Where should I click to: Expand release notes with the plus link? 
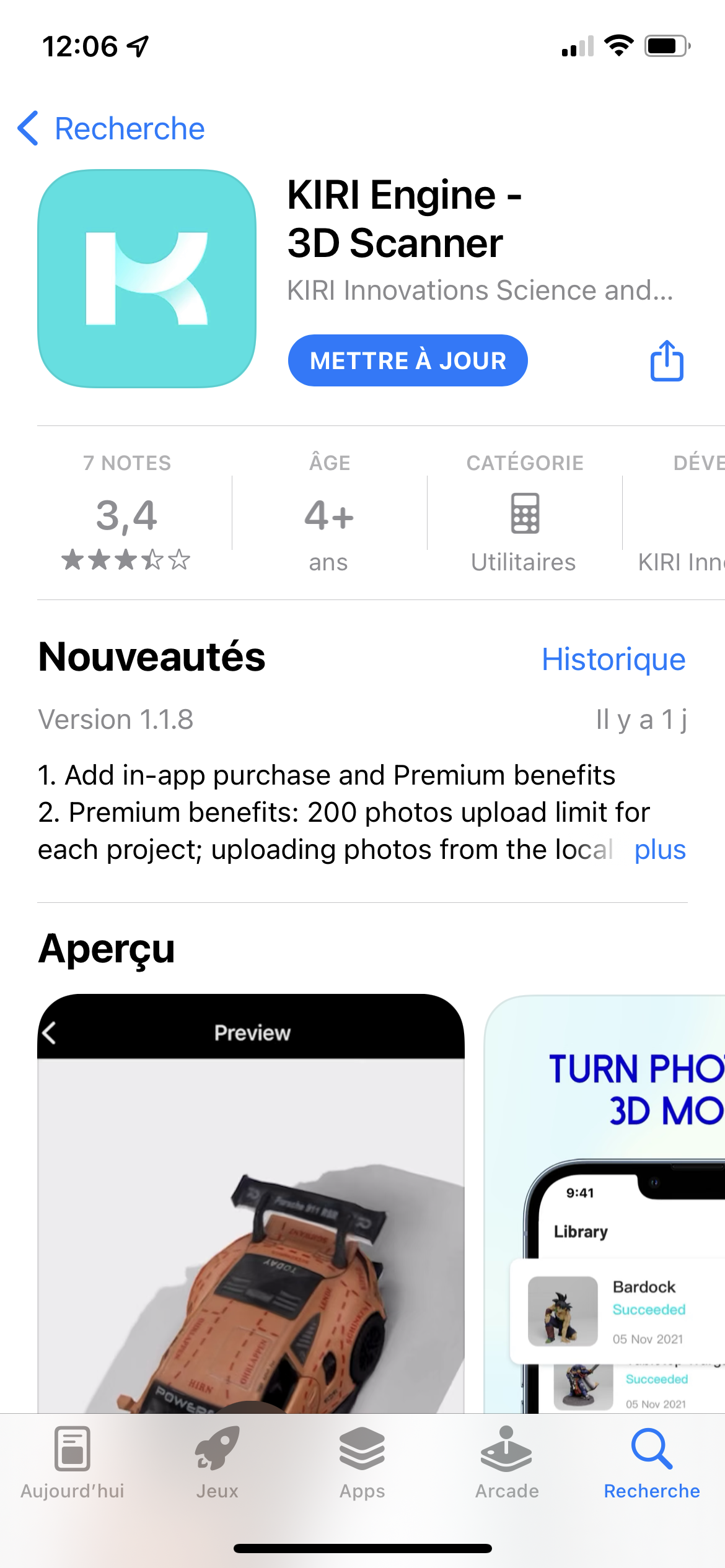pos(660,850)
